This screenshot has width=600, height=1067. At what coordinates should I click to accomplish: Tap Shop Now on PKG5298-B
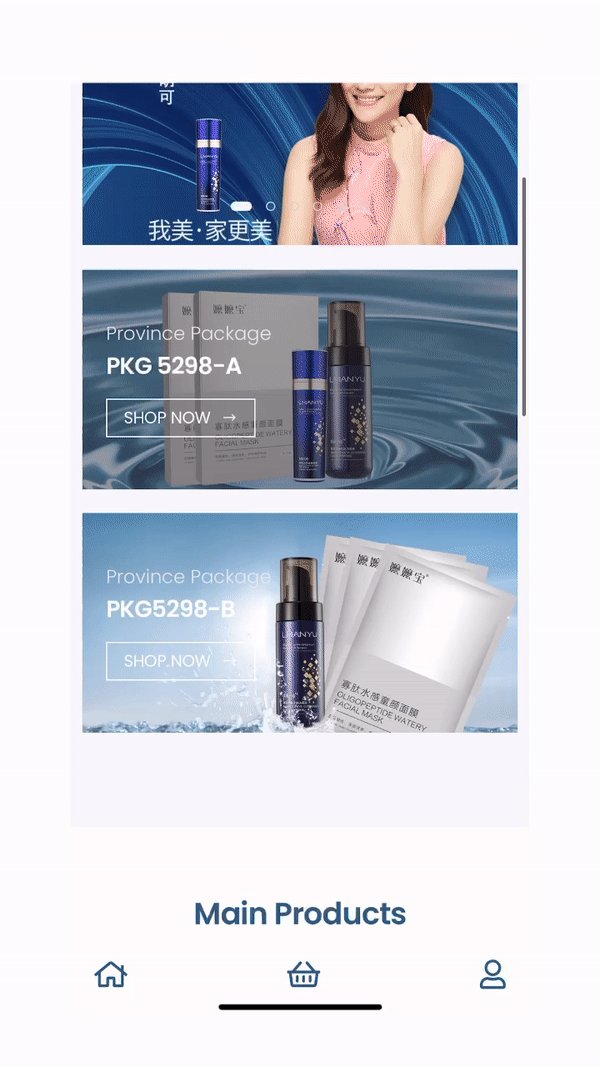[180, 661]
